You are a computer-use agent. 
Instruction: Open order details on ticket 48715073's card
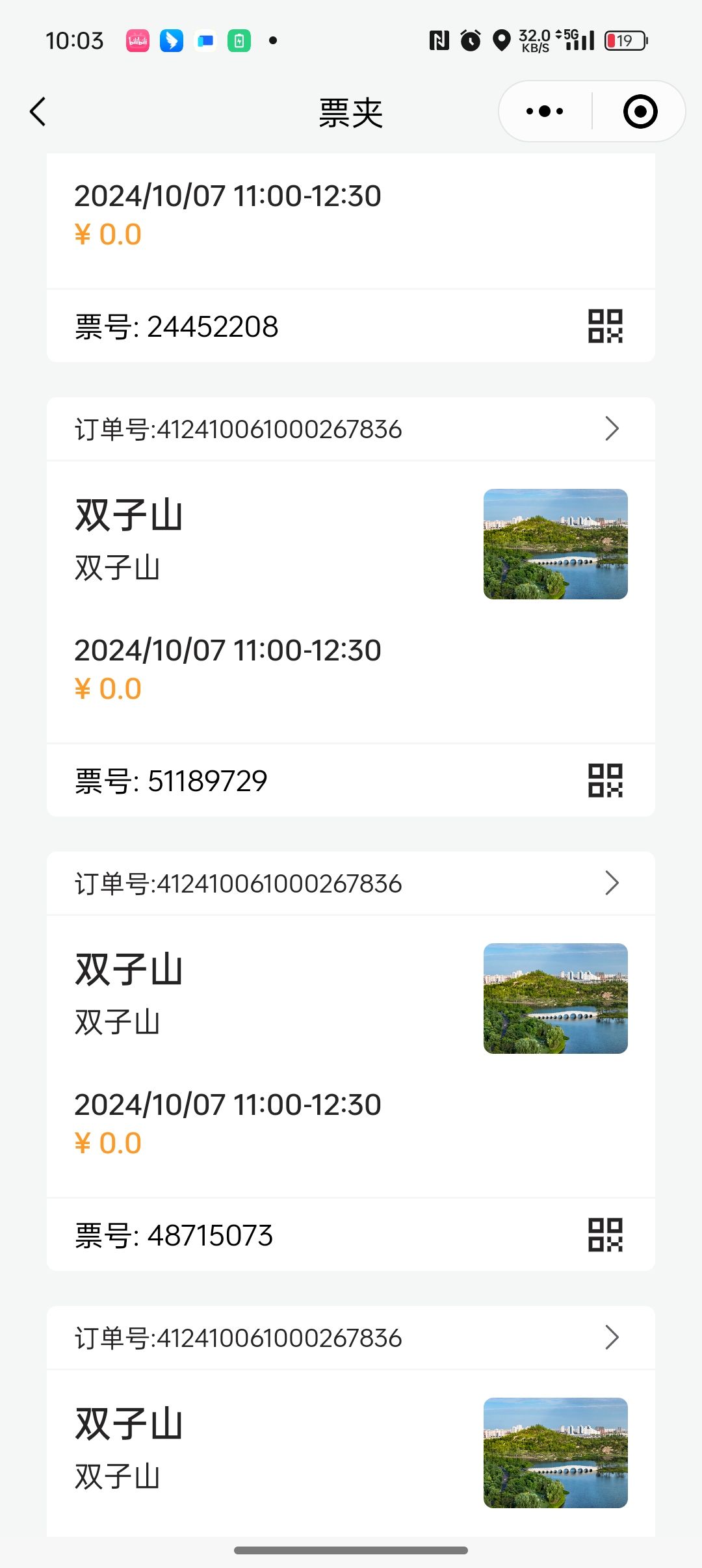(x=611, y=883)
